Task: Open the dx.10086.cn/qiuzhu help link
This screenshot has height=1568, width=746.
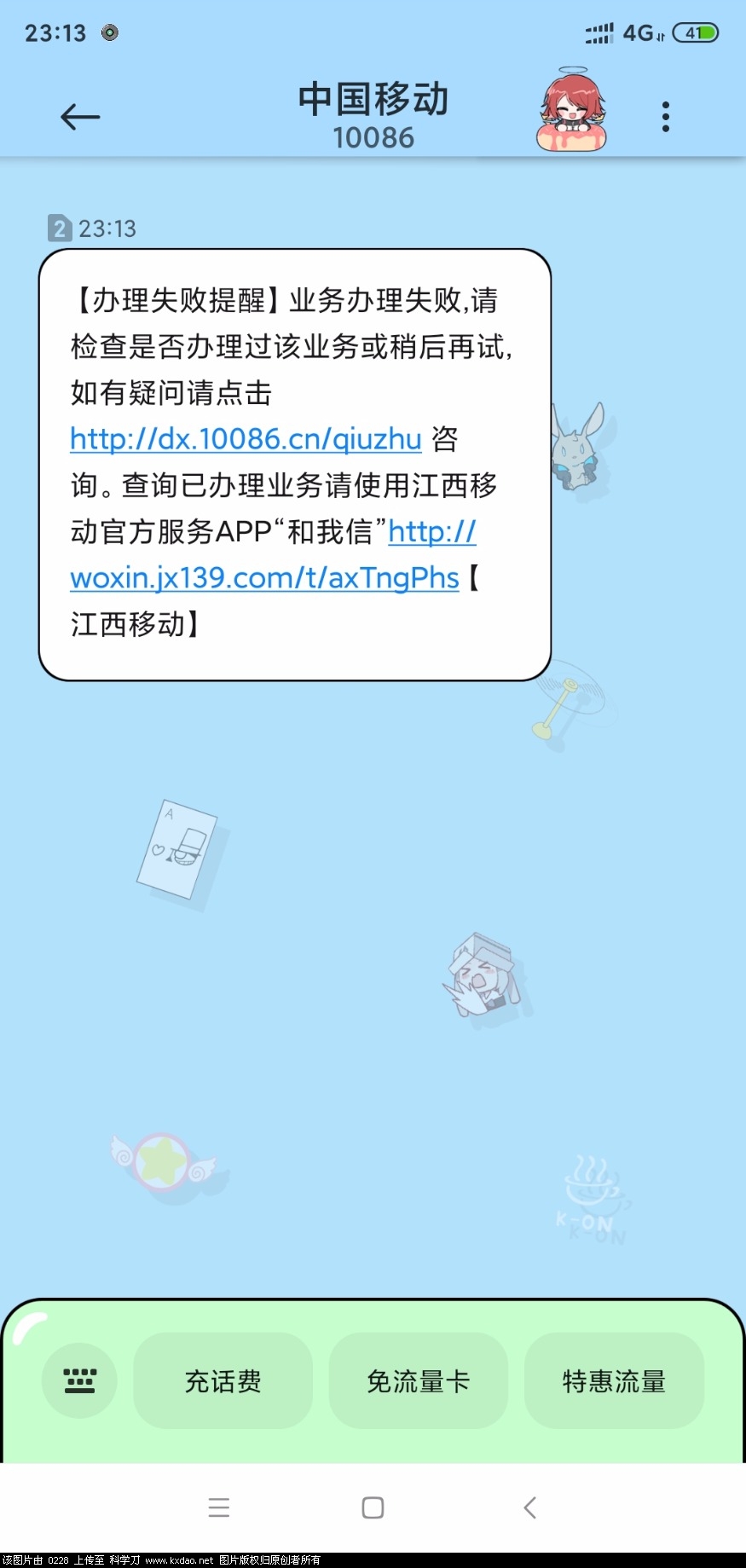Action: click(246, 439)
